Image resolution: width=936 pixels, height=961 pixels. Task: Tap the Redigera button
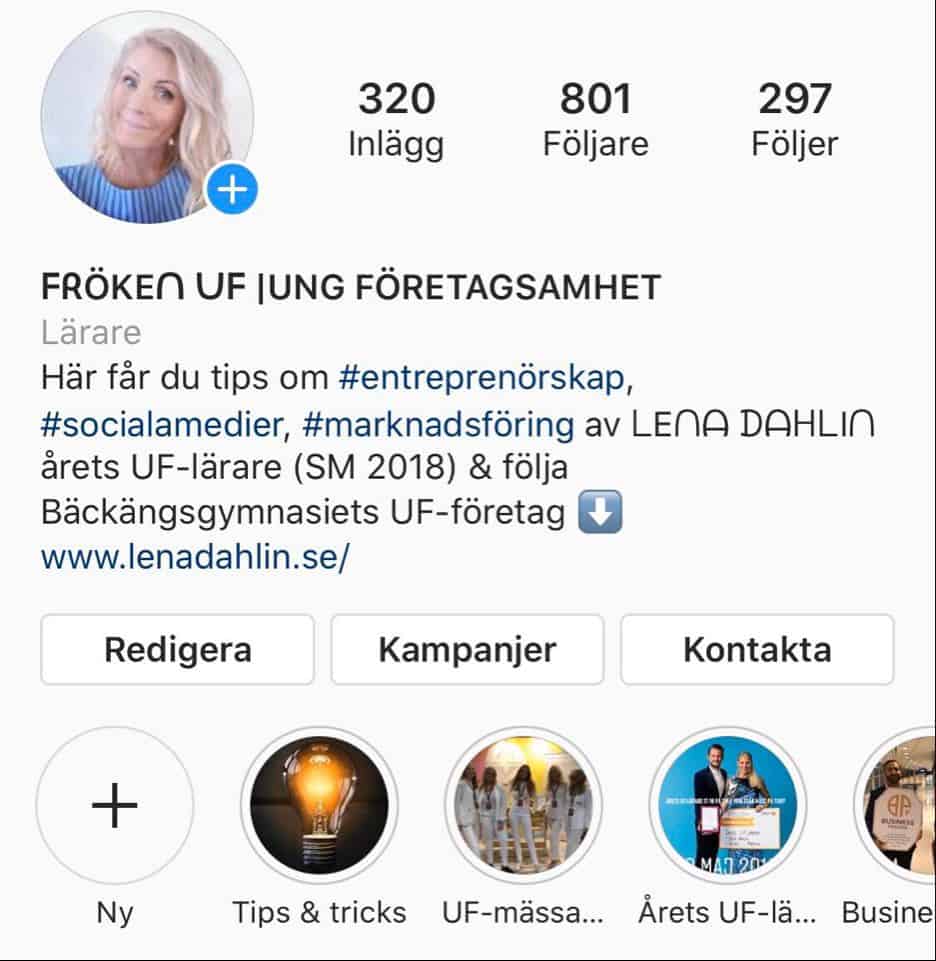[178, 650]
